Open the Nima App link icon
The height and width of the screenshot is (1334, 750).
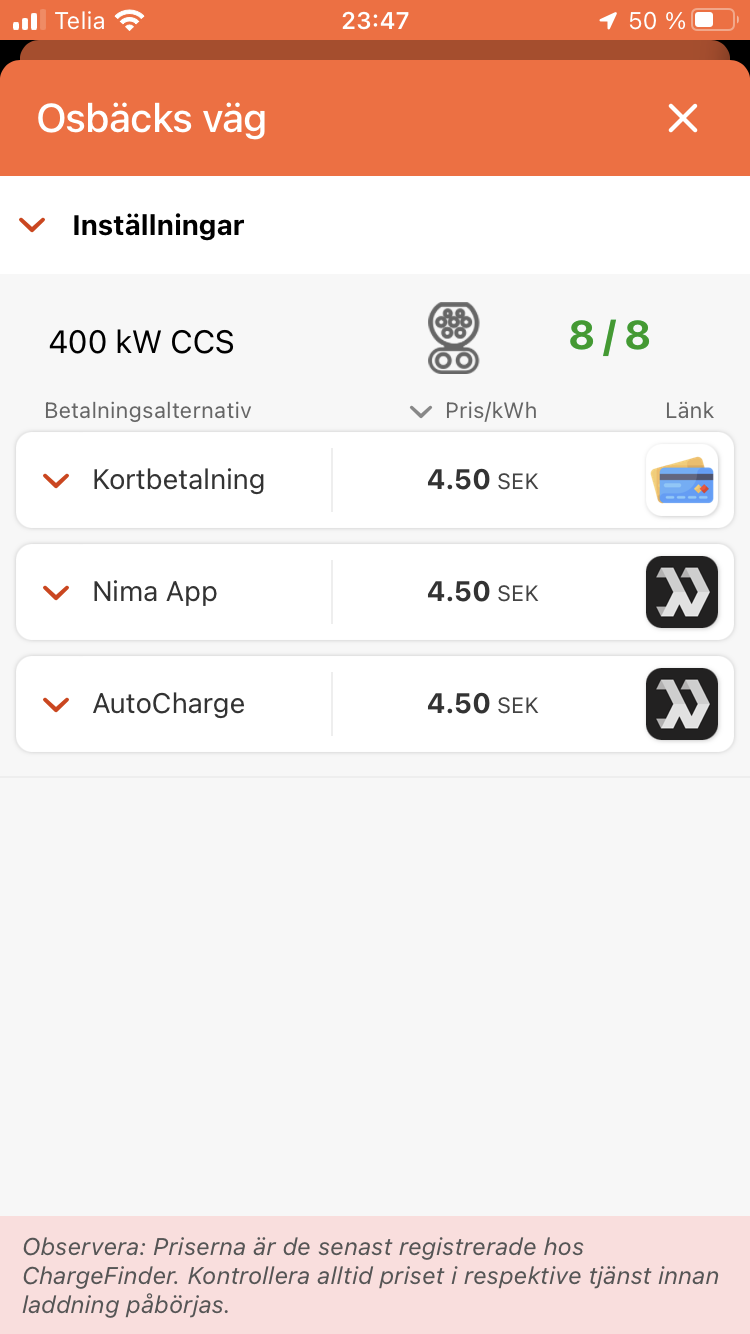point(682,593)
